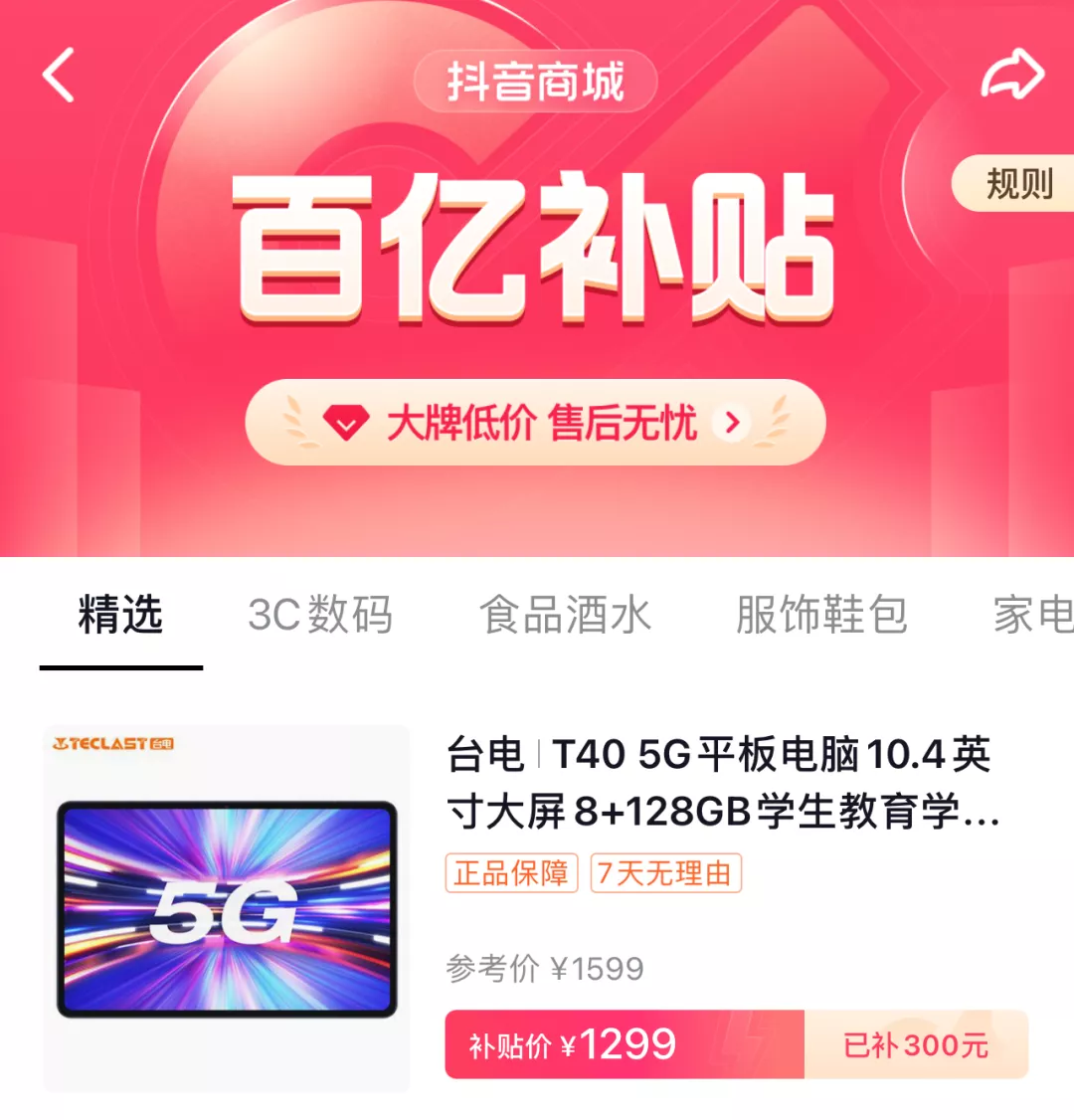This screenshot has width=1074, height=1120.
Task: Switch to the 食品酒水 tab
Action: pos(565,615)
